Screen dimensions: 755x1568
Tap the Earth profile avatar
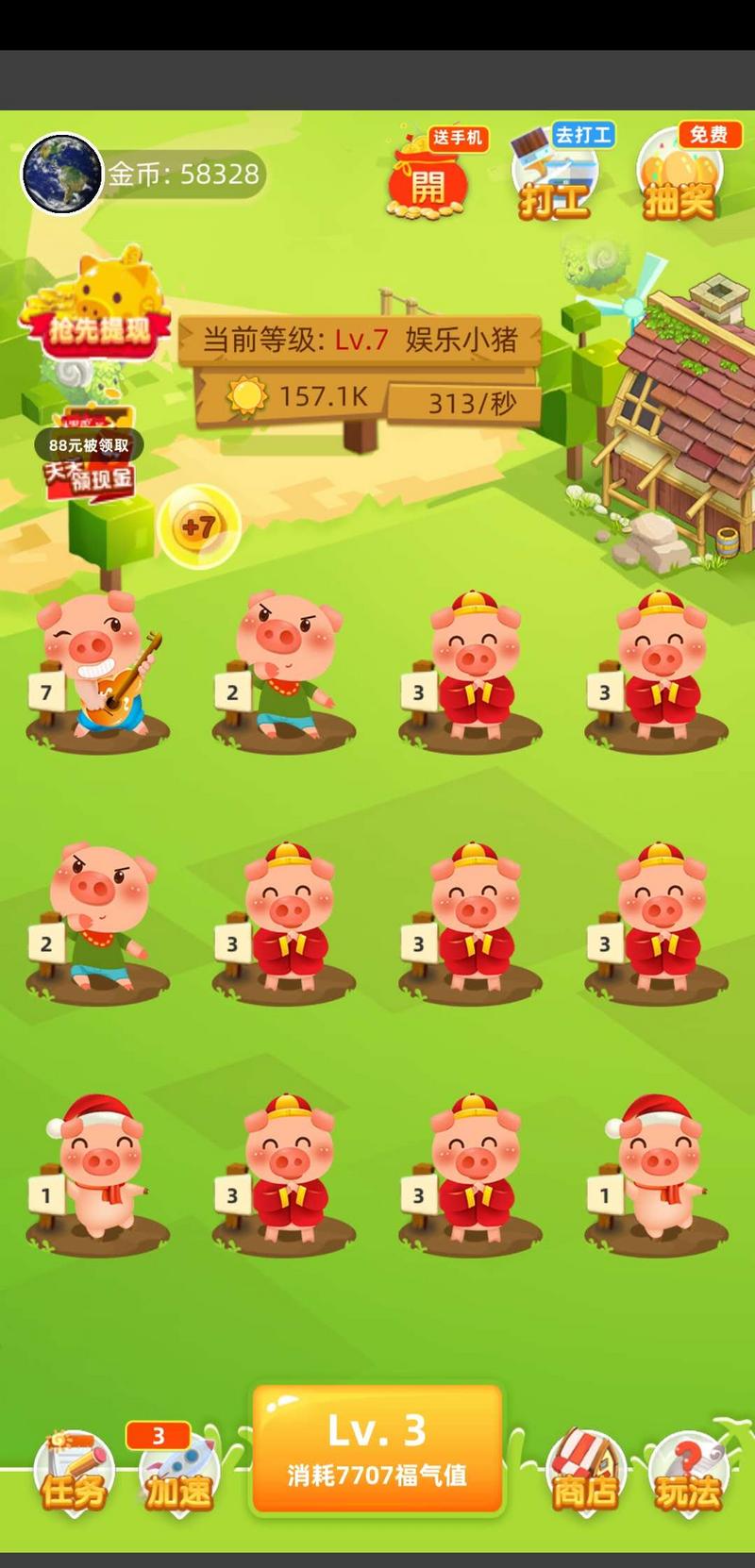click(x=61, y=174)
